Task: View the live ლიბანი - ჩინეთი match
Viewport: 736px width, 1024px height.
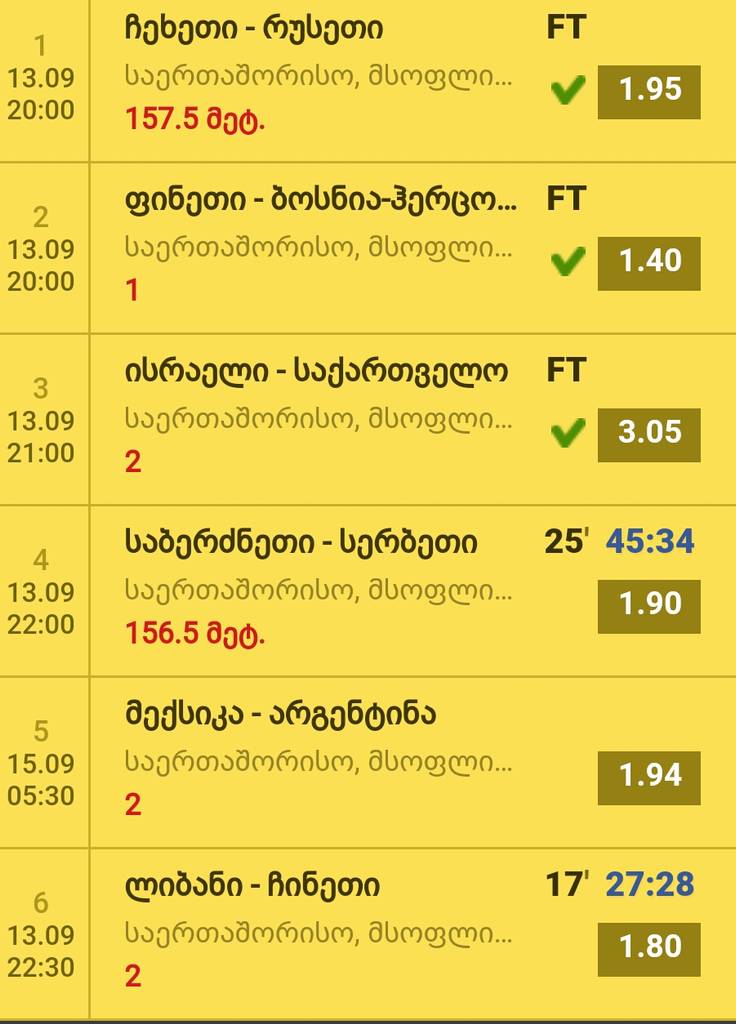Action: point(253,886)
